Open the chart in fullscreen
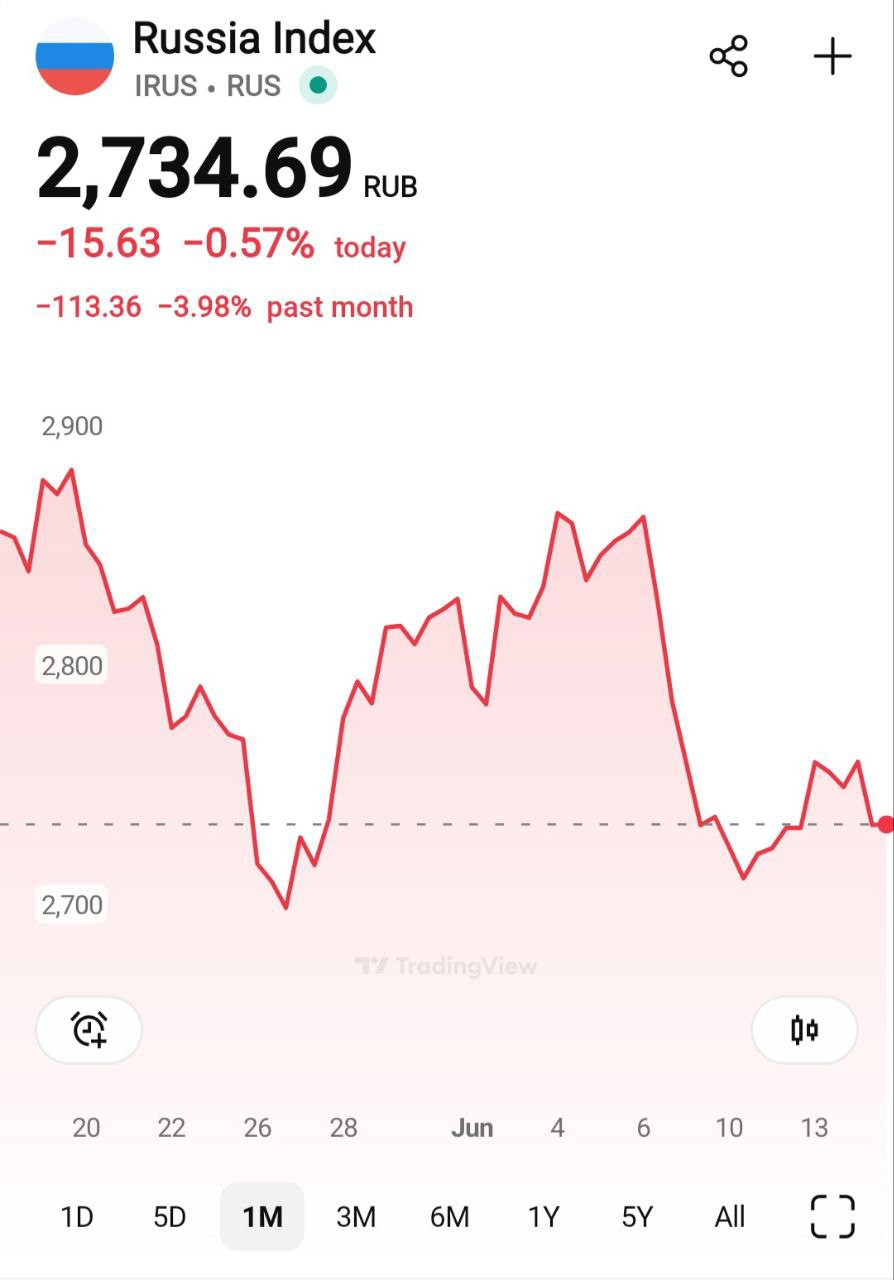 click(x=832, y=1217)
